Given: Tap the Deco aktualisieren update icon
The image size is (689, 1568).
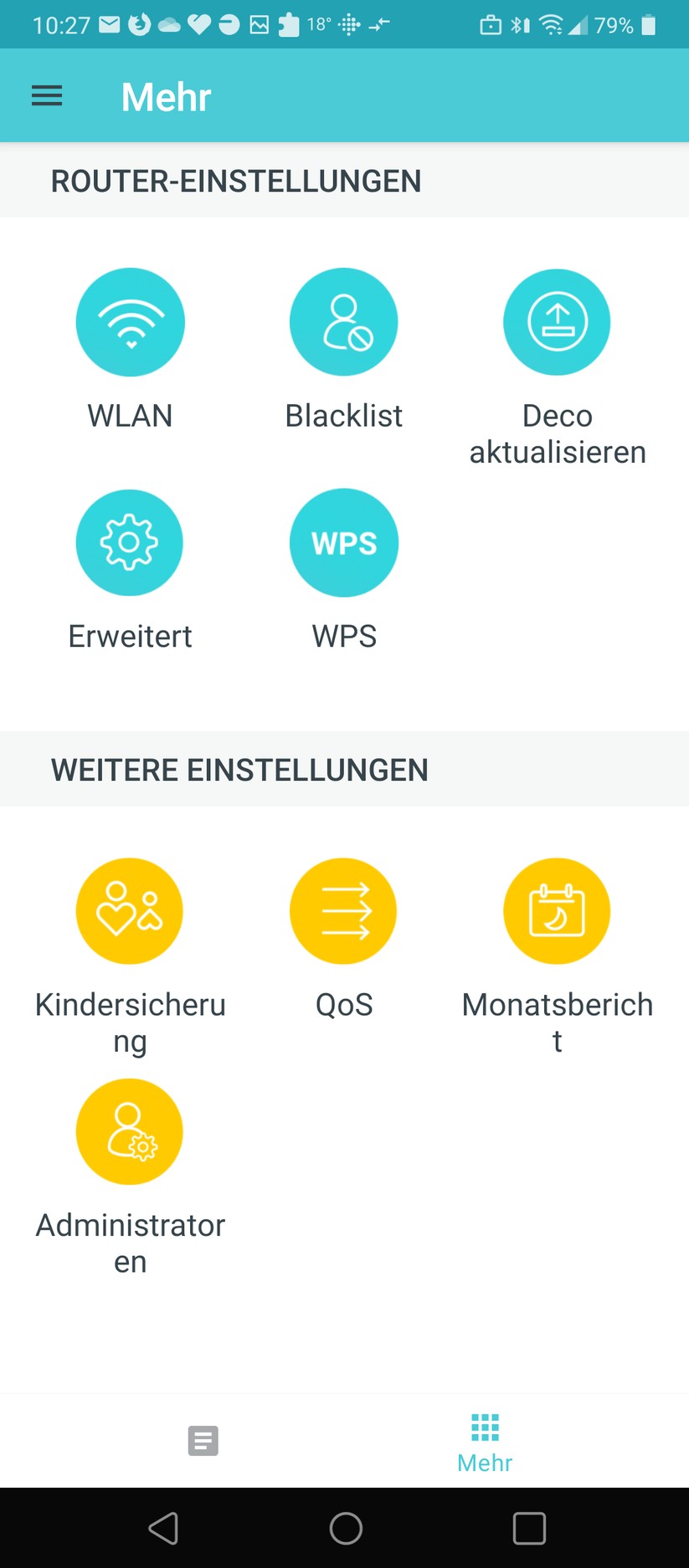Looking at the screenshot, I should pyautogui.click(x=556, y=322).
